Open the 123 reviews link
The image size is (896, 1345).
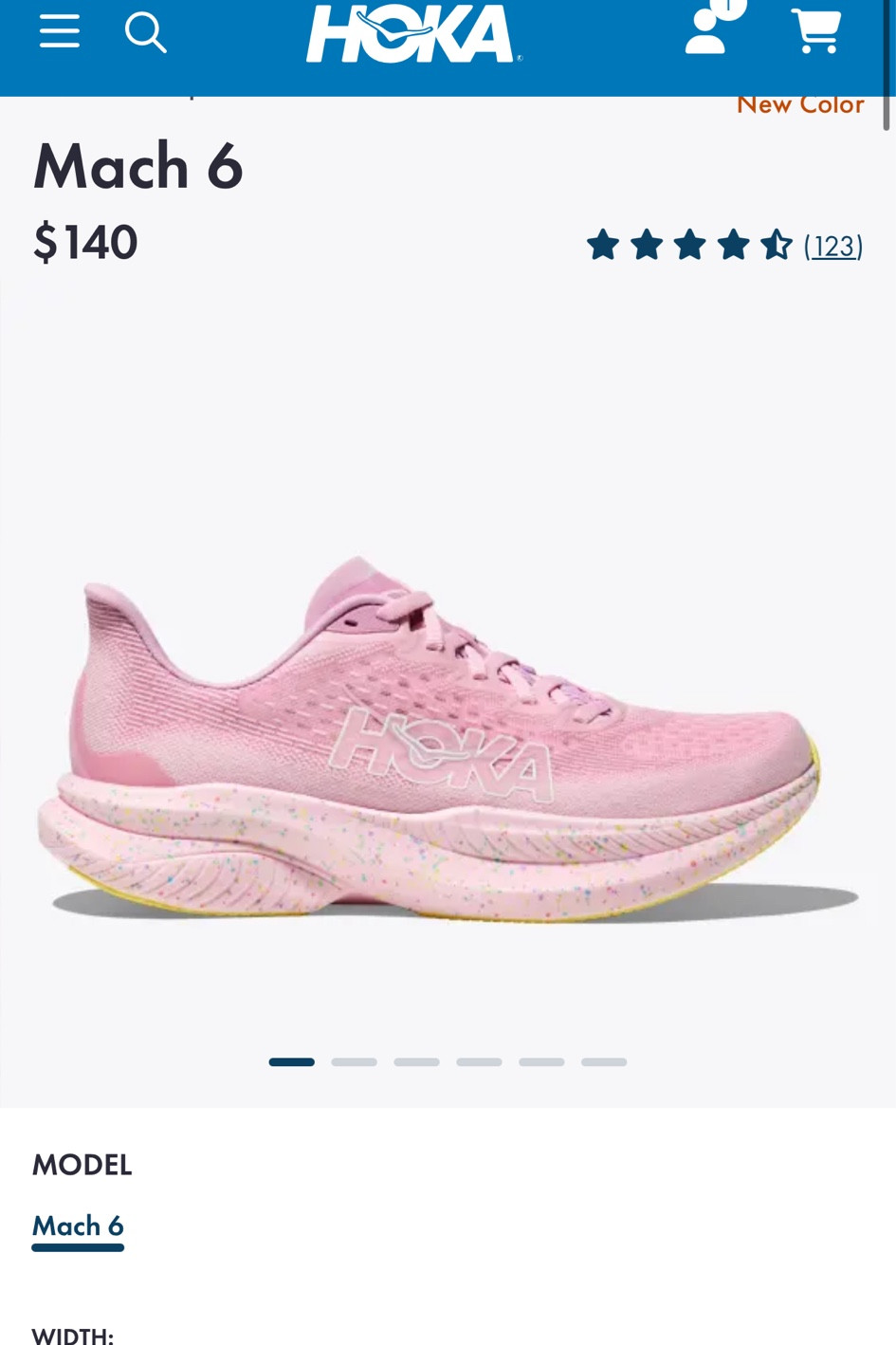(832, 247)
